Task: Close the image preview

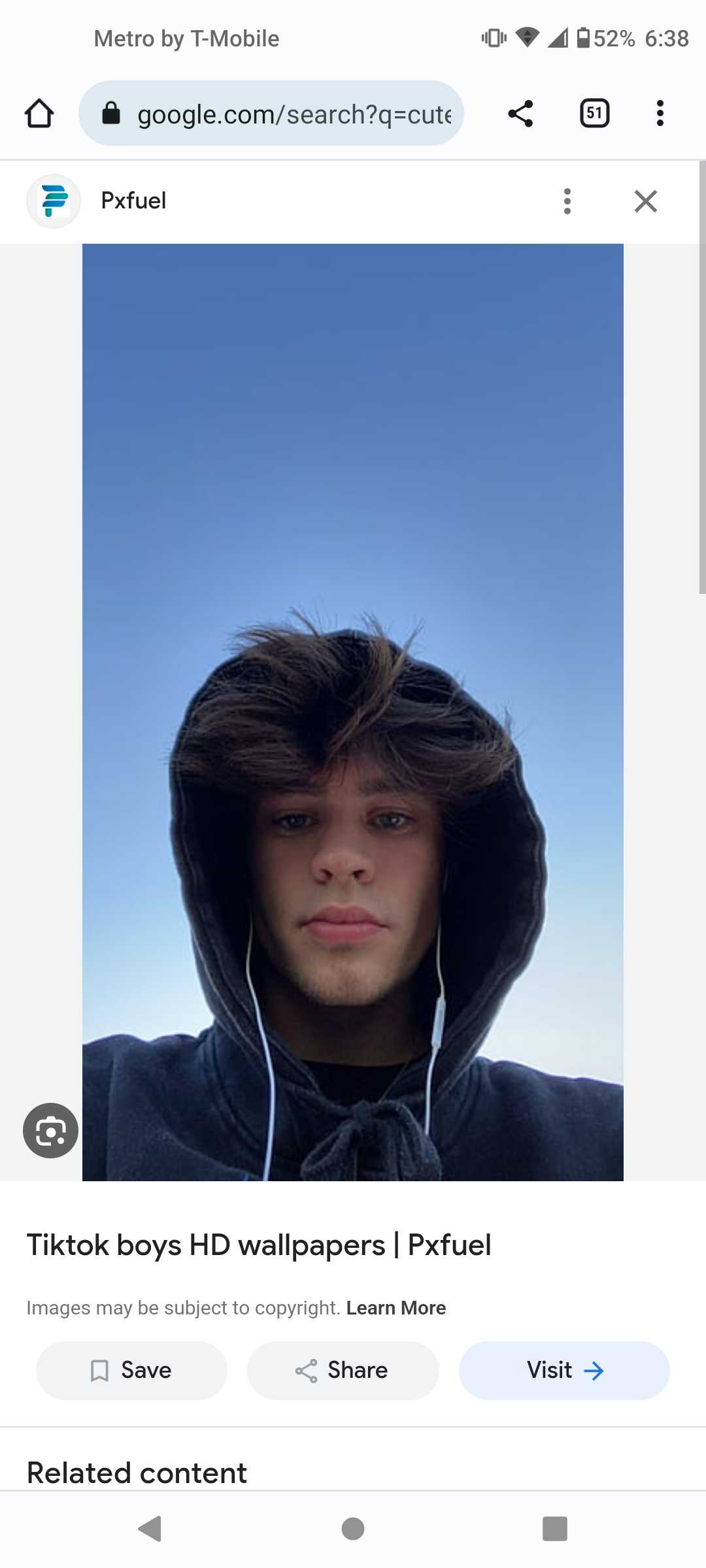Action: (x=646, y=201)
